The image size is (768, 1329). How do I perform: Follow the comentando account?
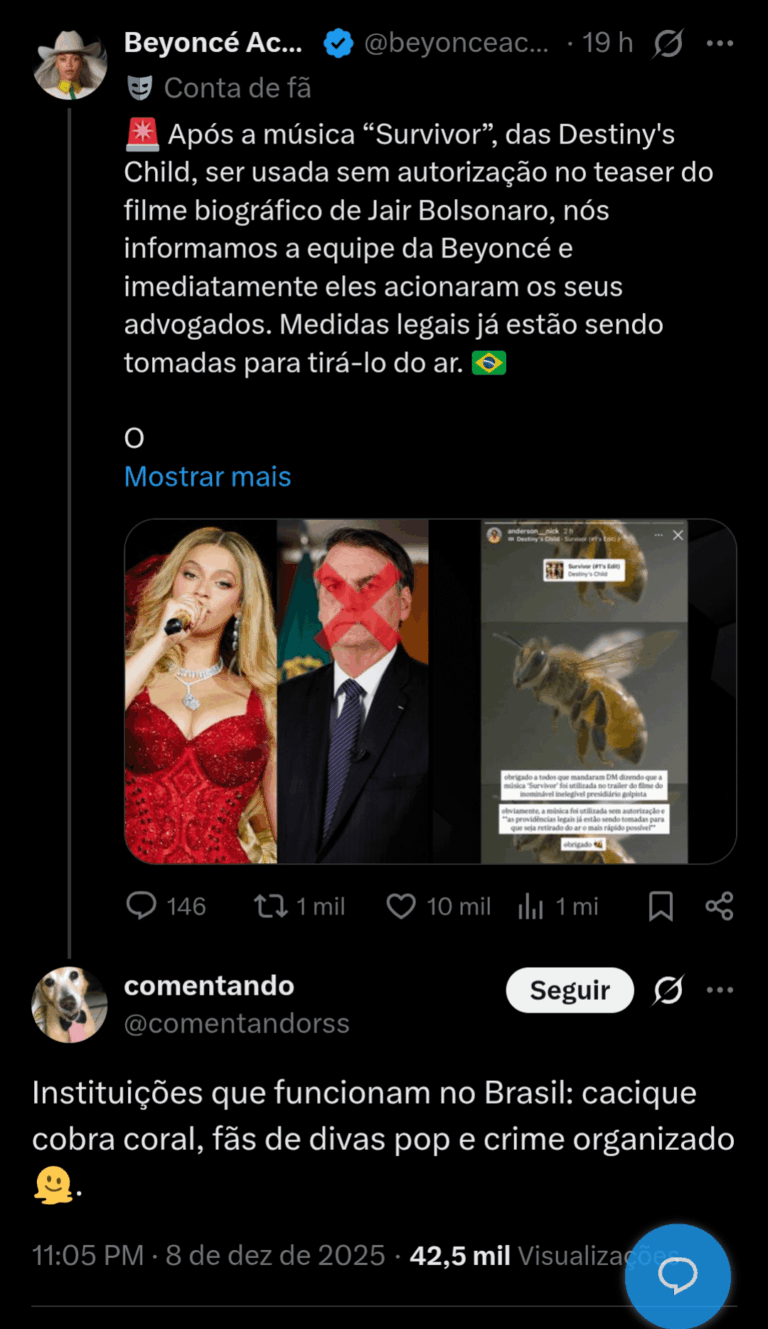point(570,990)
